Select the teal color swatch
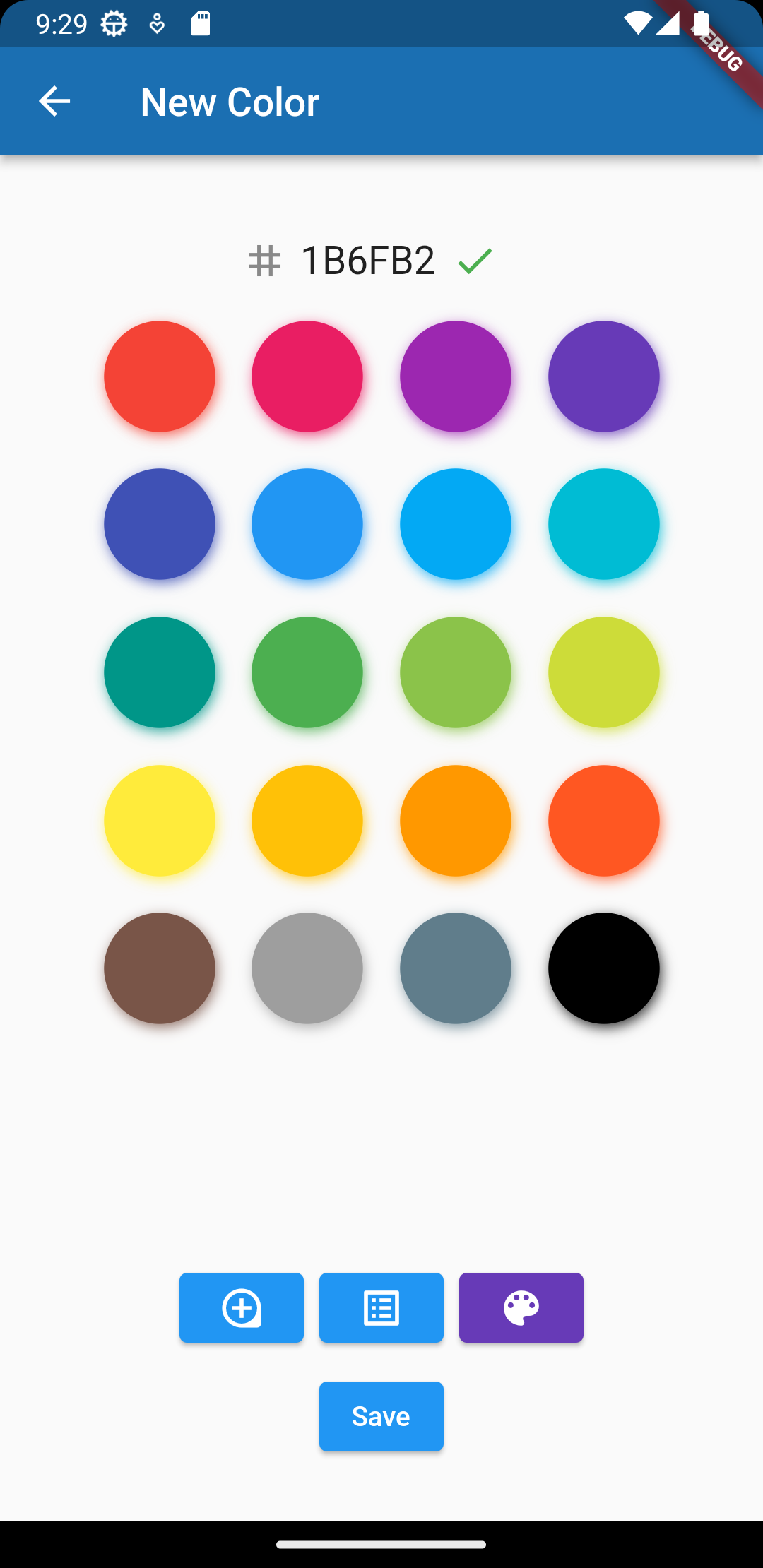Screen dimensions: 763x1568 pyautogui.click(x=160, y=672)
